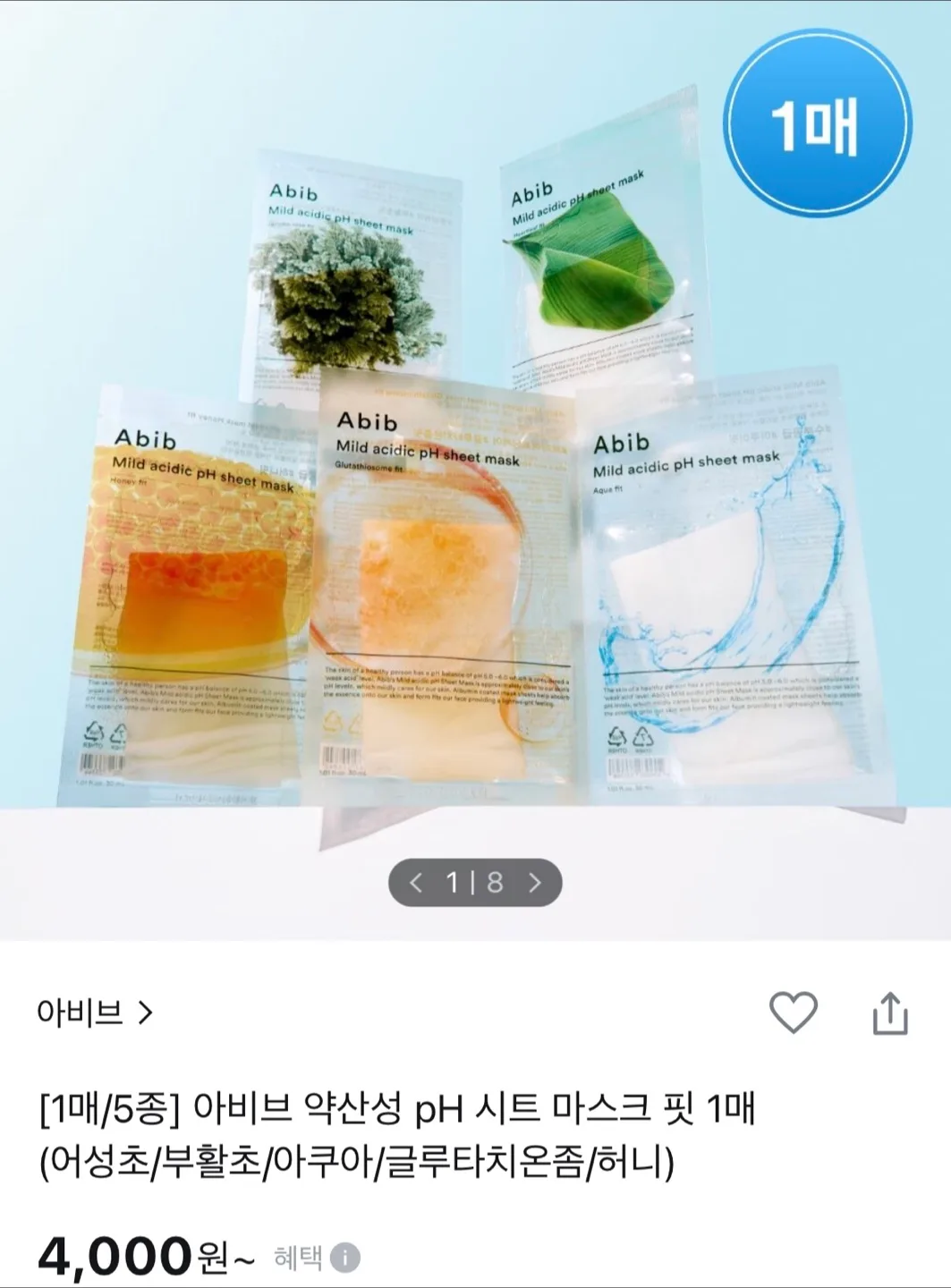This screenshot has height=1288, width=951.
Task: Open the 아비브 brand page
Action: [x=95, y=1013]
